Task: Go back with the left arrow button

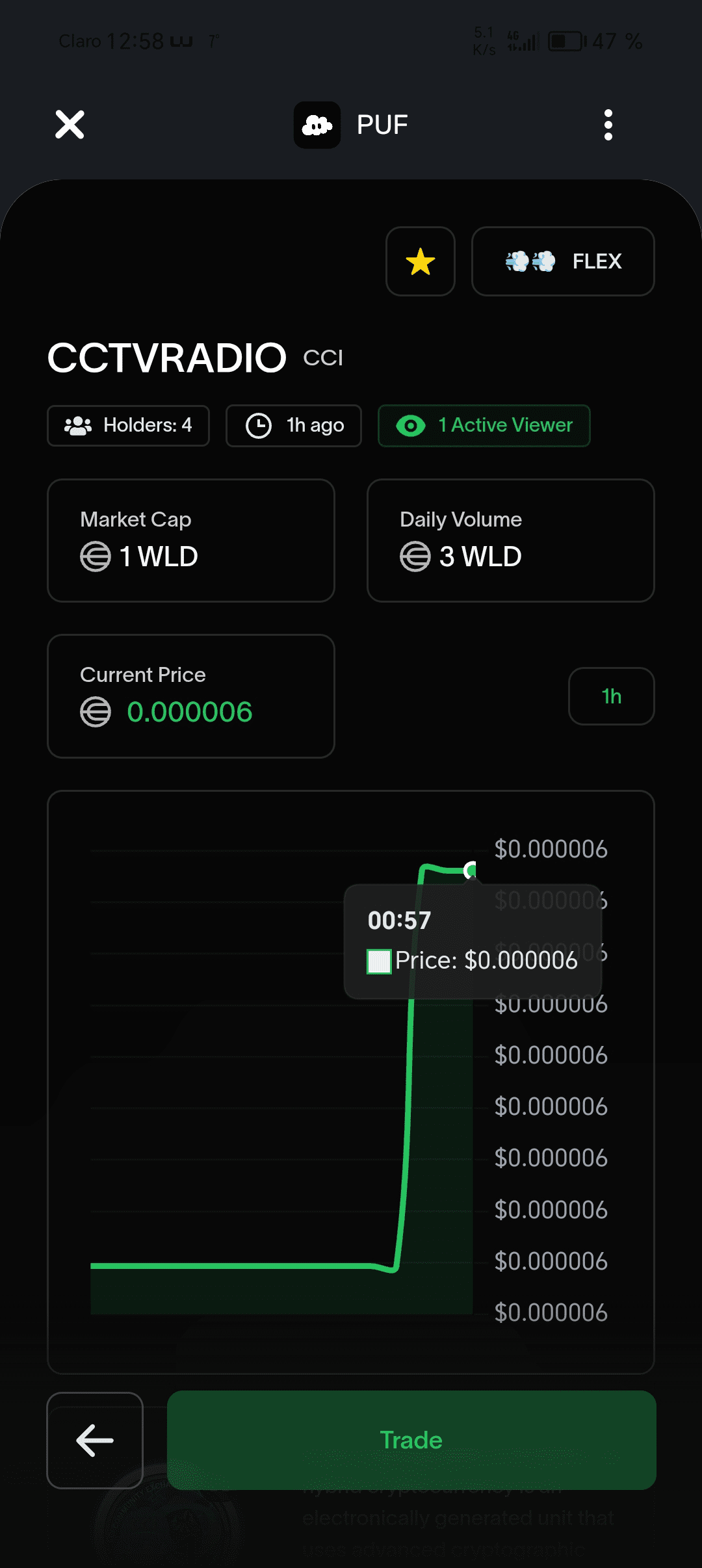Action: (95, 1440)
